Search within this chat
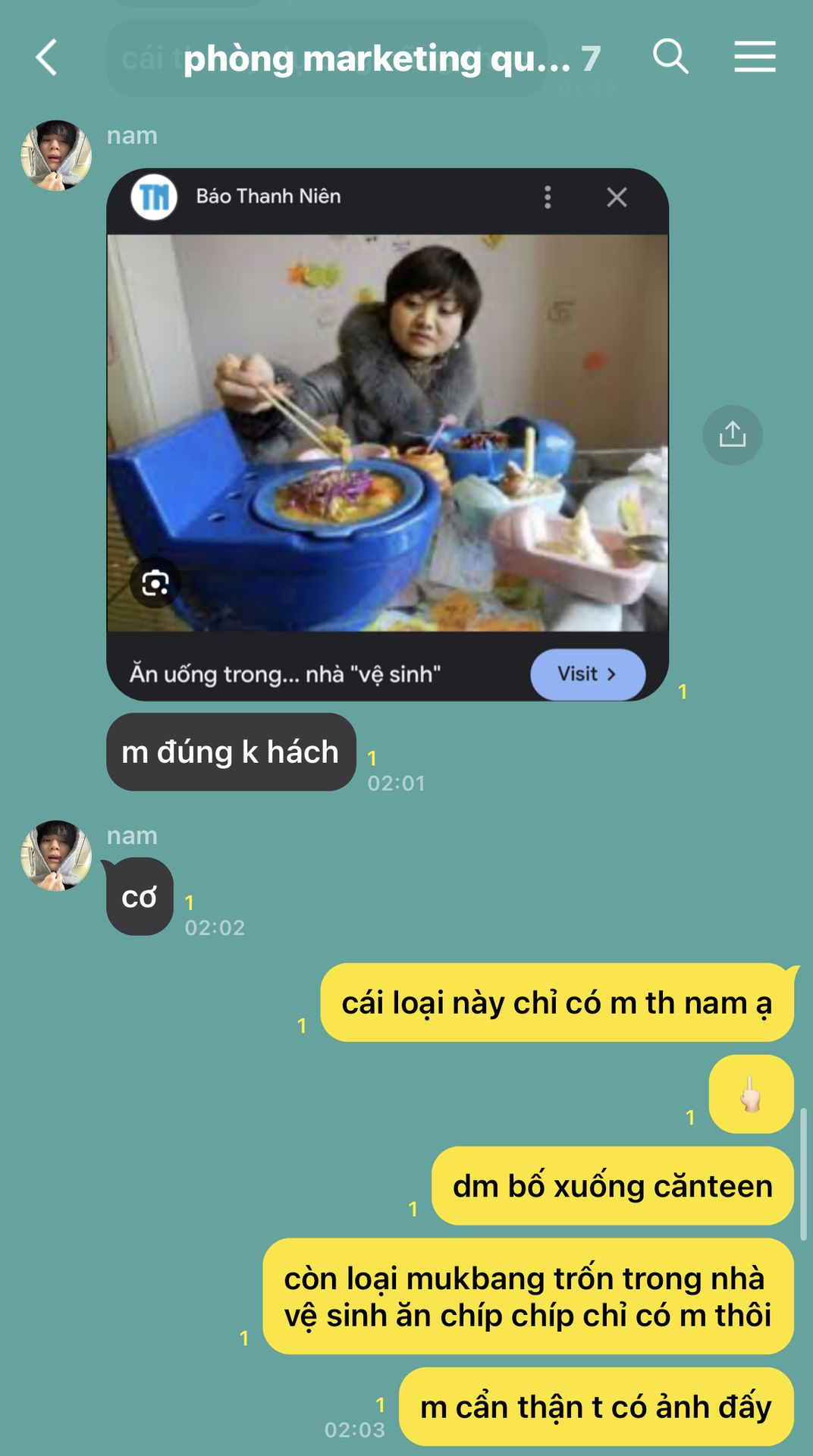This screenshot has width=813, height=1456. (x=670, y=57)
